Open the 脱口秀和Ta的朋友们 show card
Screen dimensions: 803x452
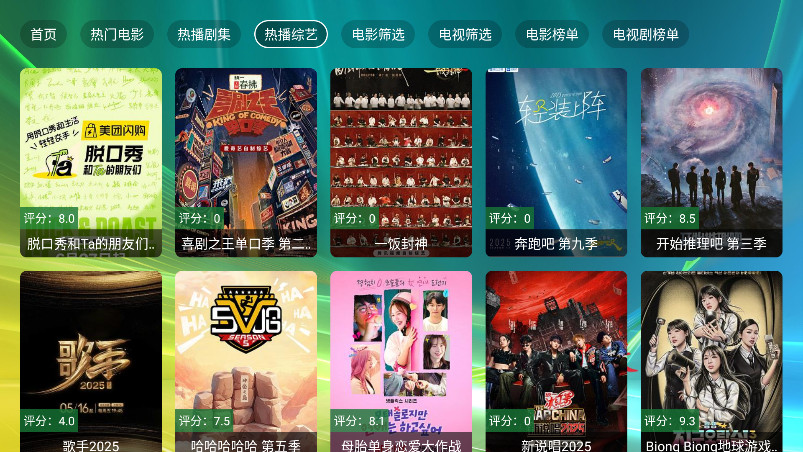(x=91, y=160)
